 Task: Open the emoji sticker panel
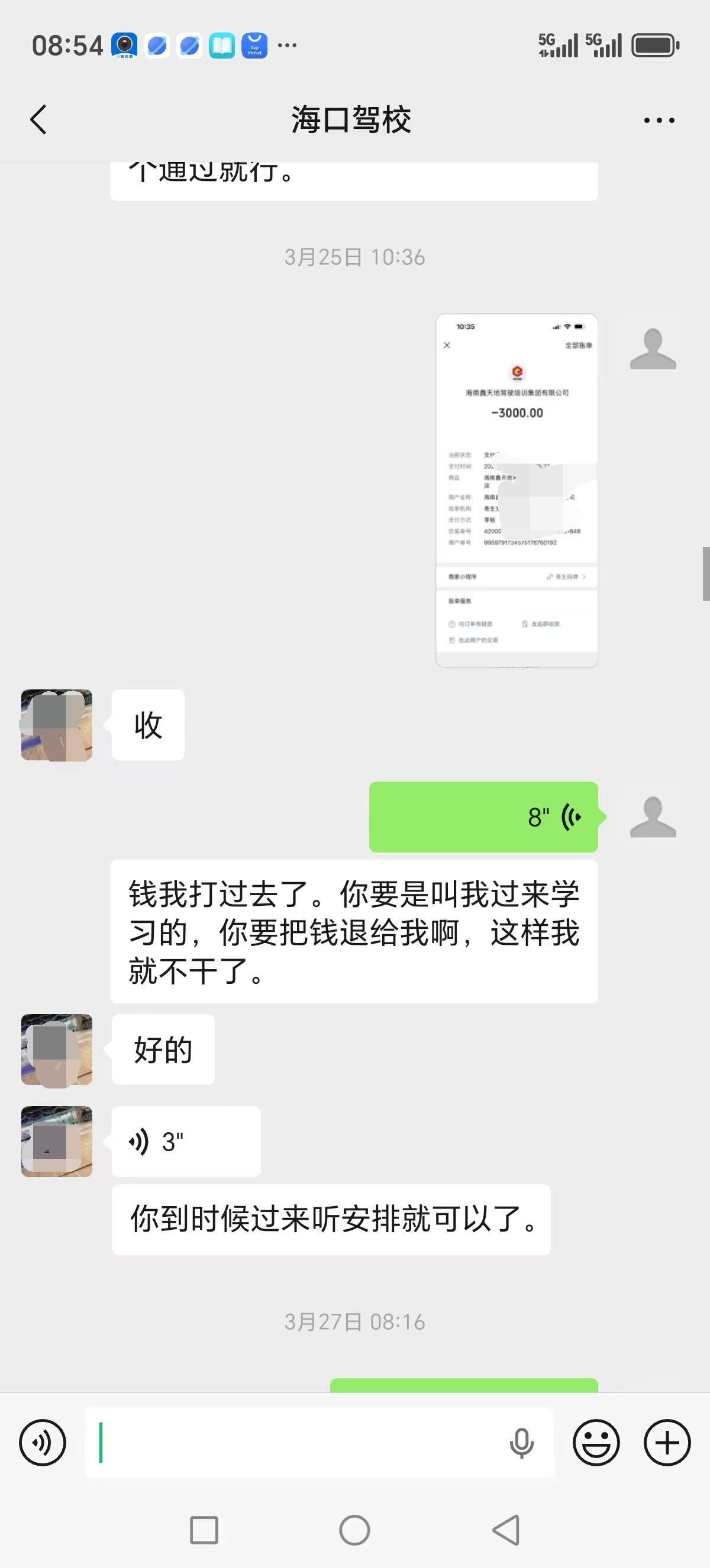(x=596, y=1443)
